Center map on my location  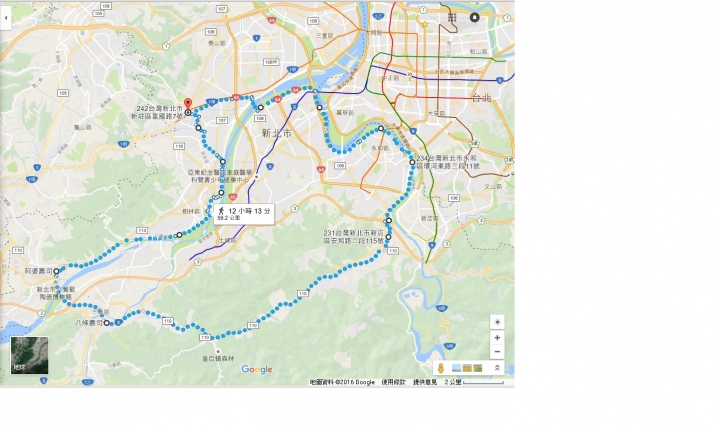(x=497, y=322)
